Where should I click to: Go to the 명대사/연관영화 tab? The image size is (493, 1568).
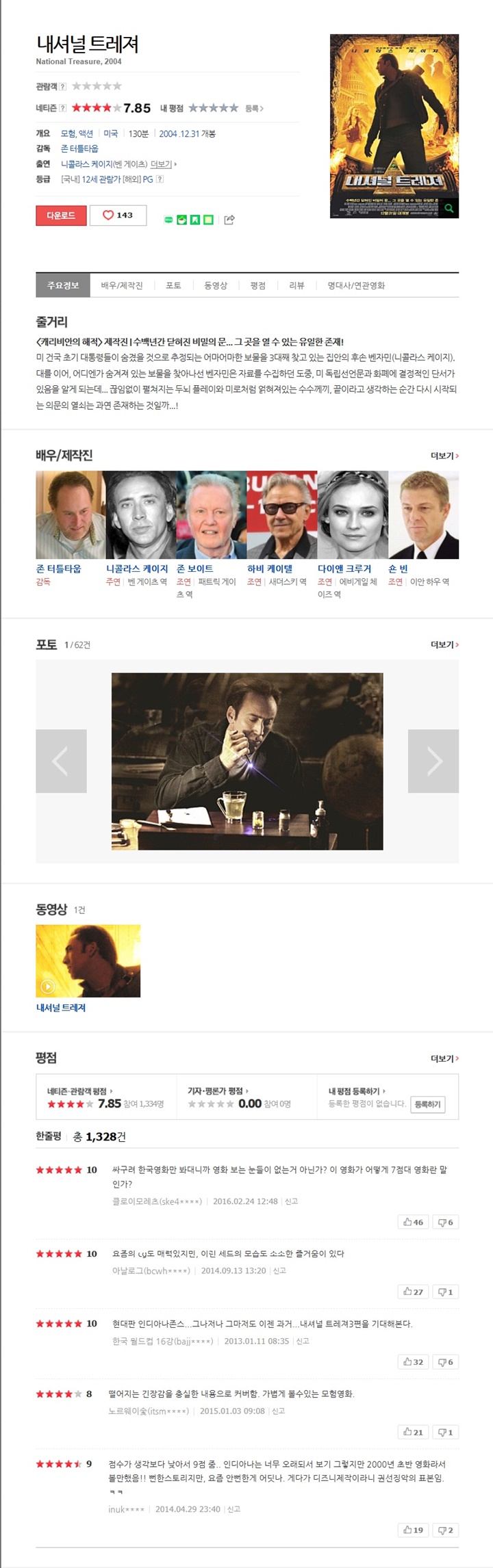pos(356,285)
